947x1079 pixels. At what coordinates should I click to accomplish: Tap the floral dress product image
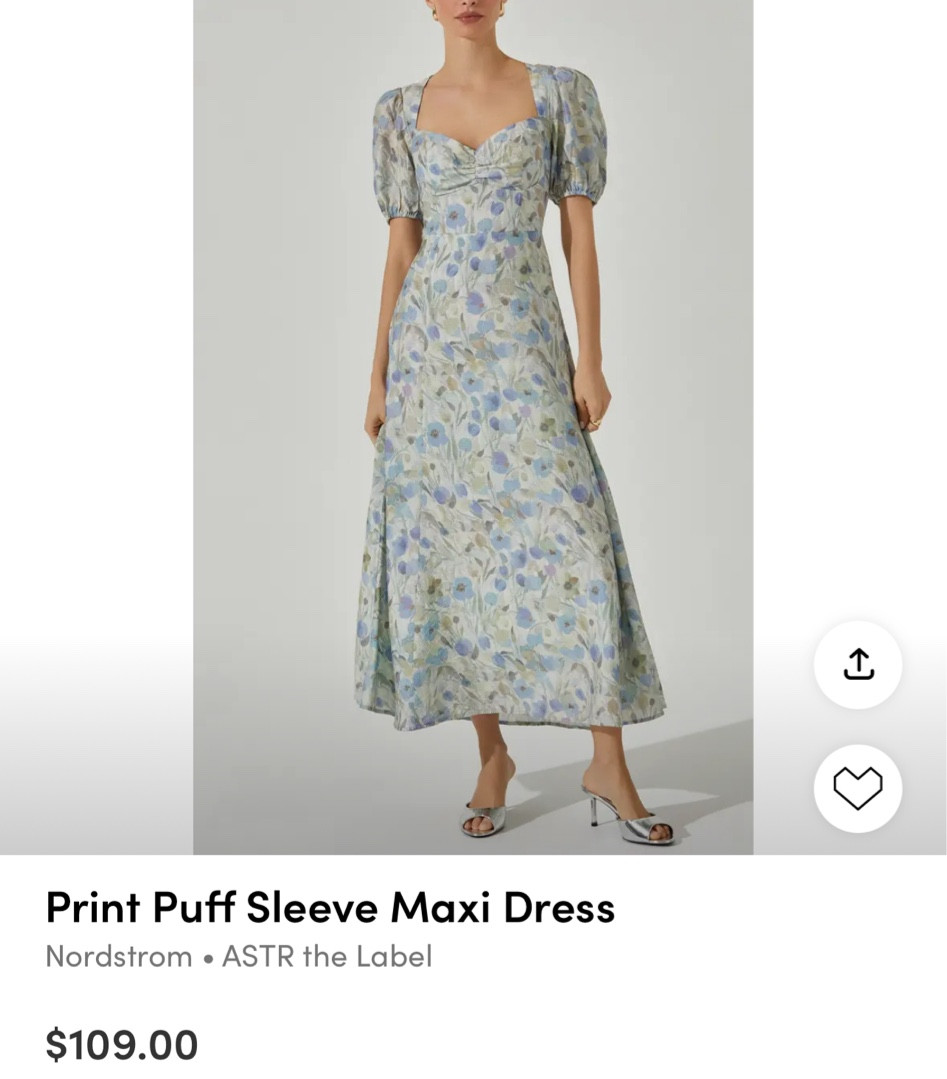pyautogui.click(x=473, y=420)
